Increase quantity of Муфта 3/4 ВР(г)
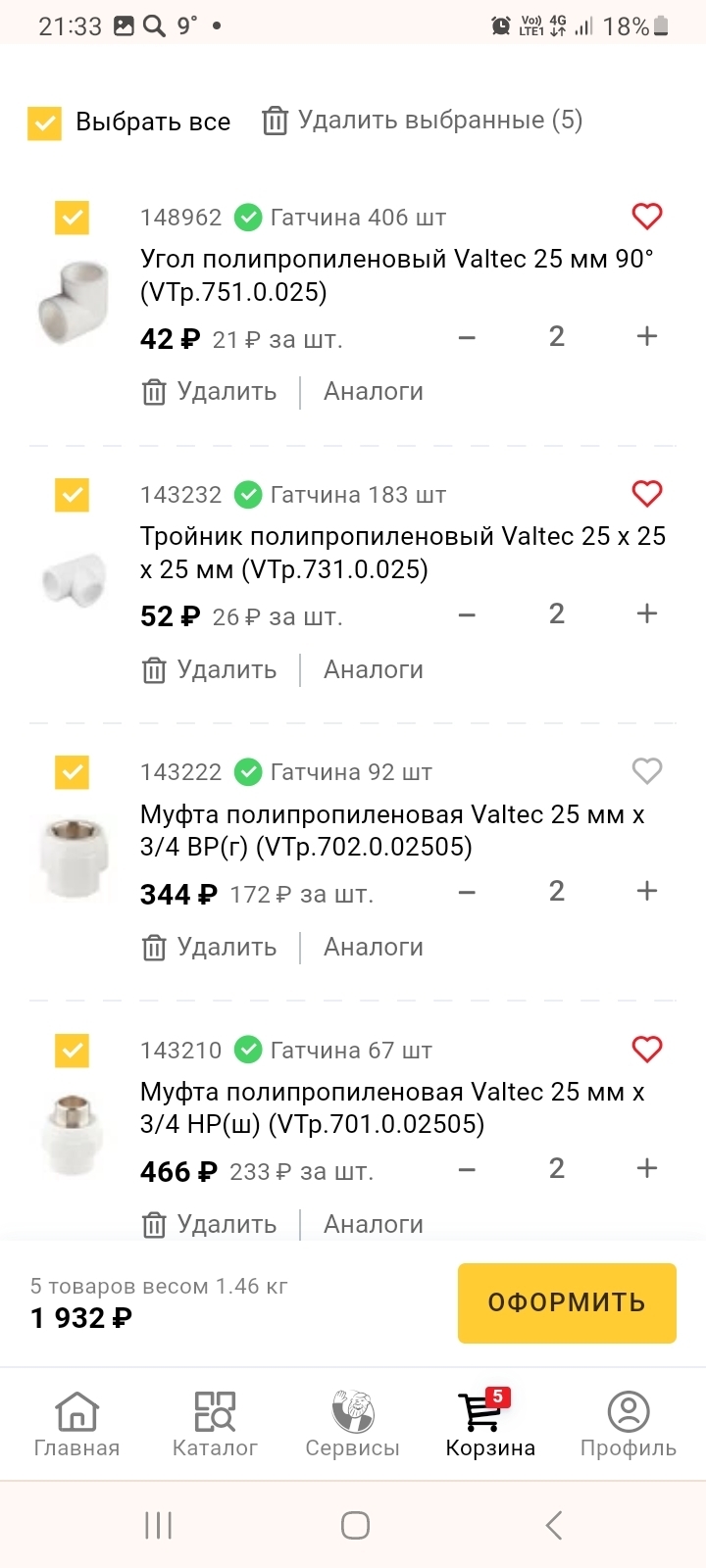 pyautogui.click(x=646, y=891)
